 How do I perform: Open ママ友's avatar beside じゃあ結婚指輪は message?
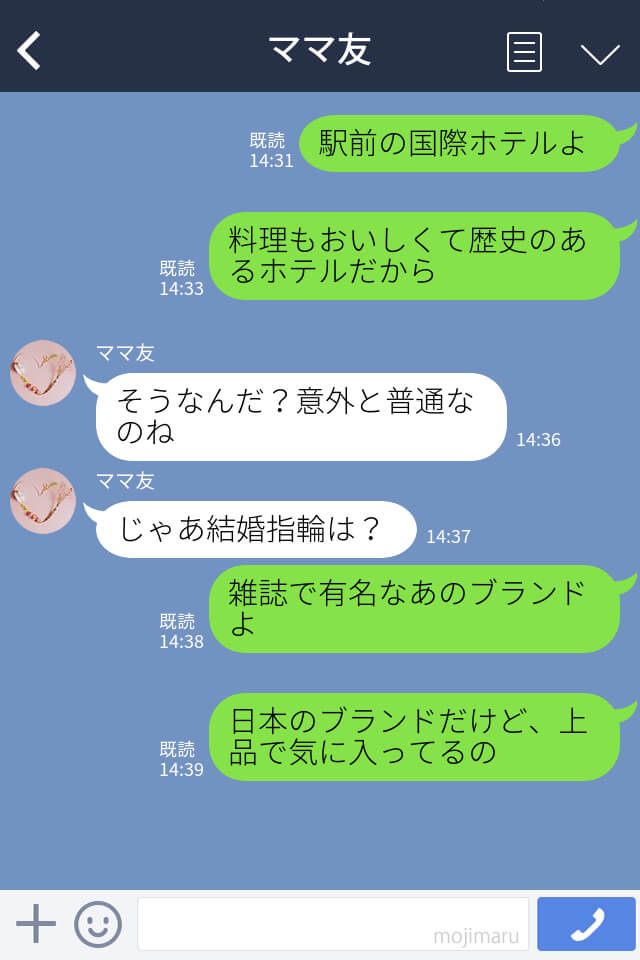click(x=43, y=500)
